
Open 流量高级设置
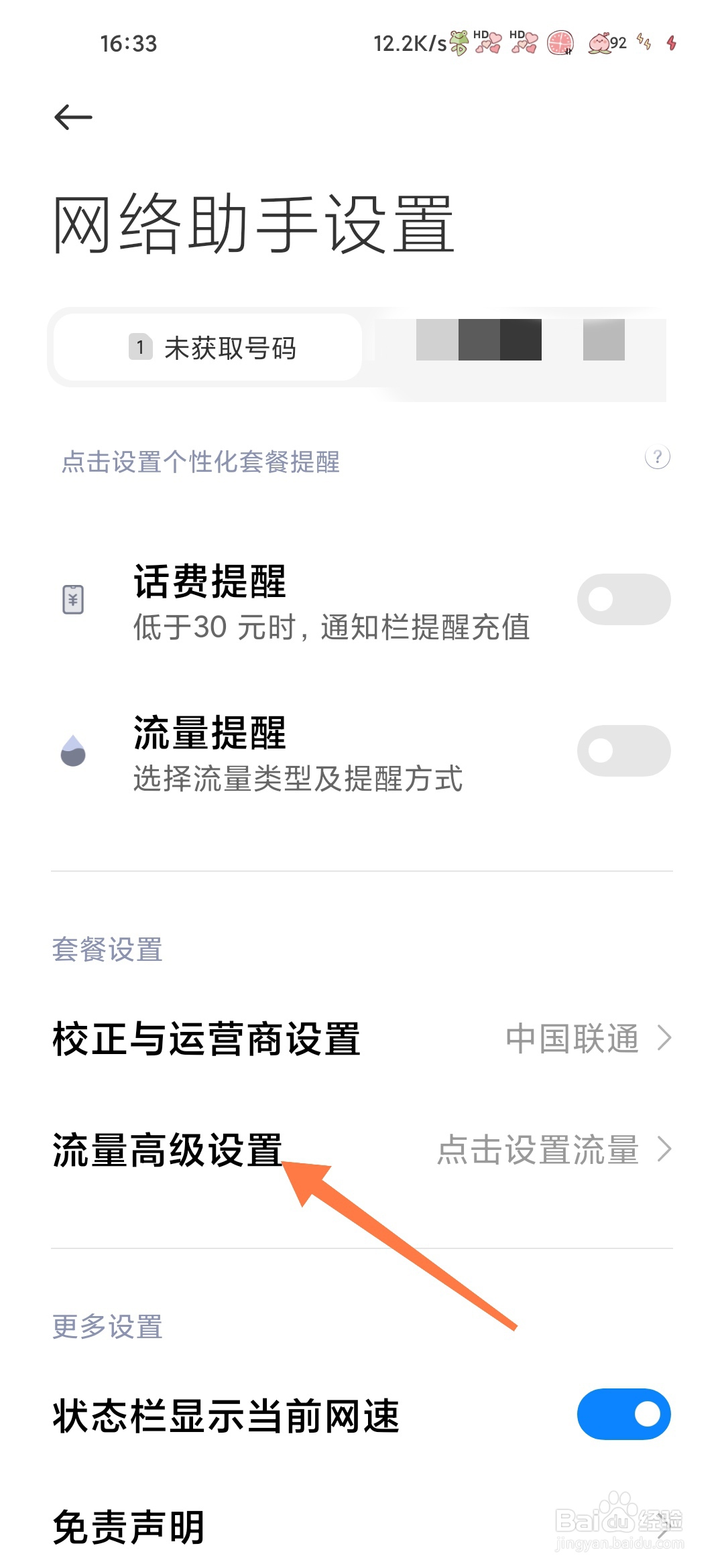click(362, 1150)
